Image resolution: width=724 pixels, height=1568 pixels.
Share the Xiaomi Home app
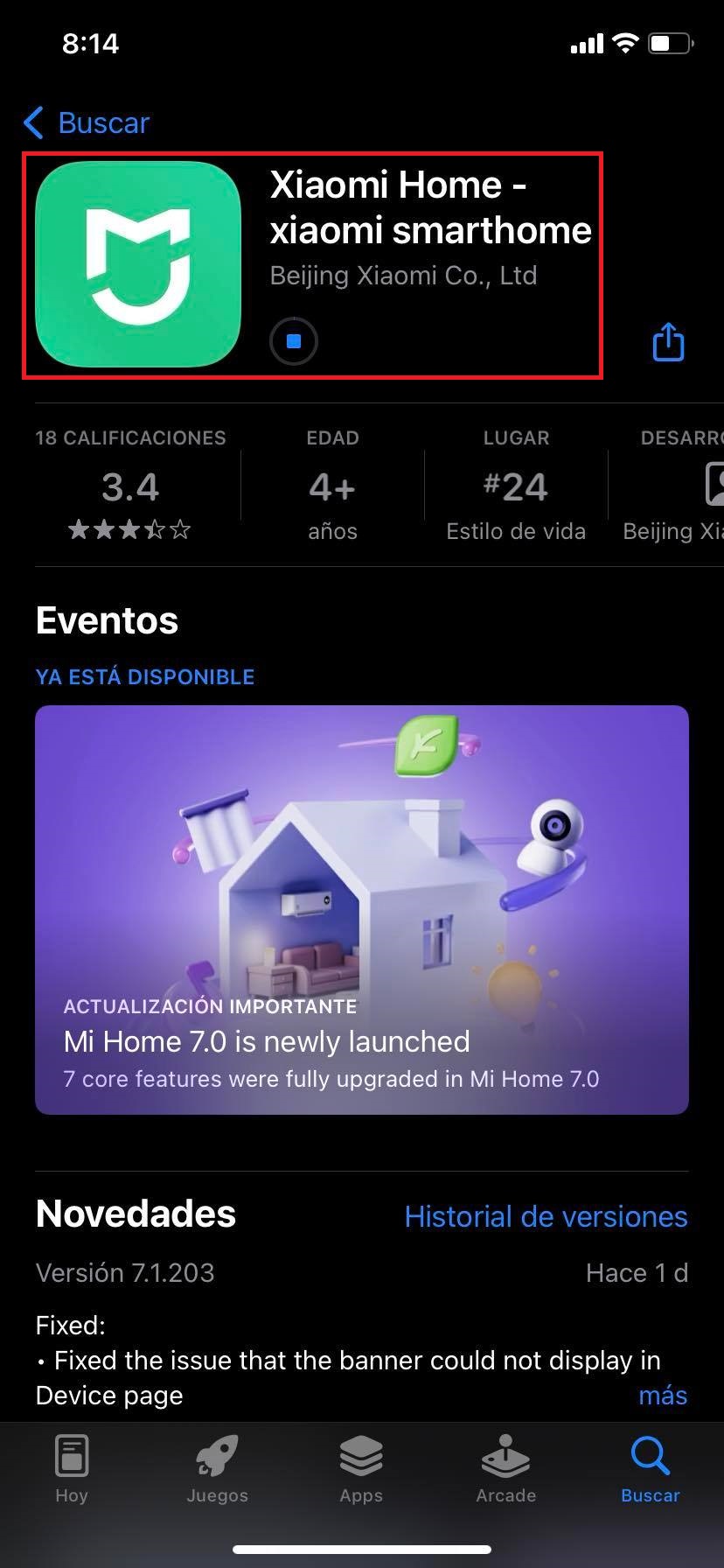point(668,341)
